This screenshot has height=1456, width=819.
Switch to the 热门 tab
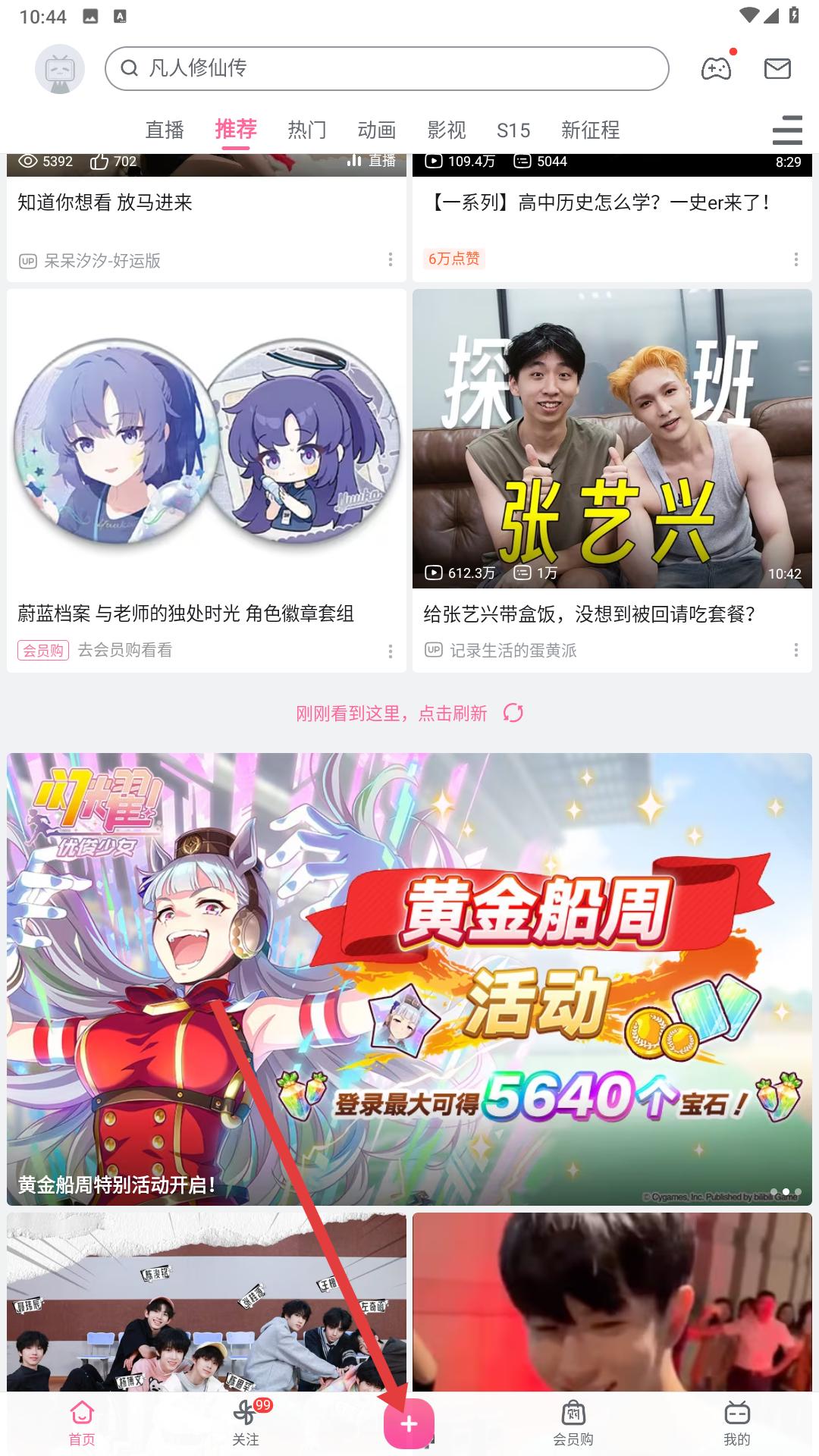(306, 130)
